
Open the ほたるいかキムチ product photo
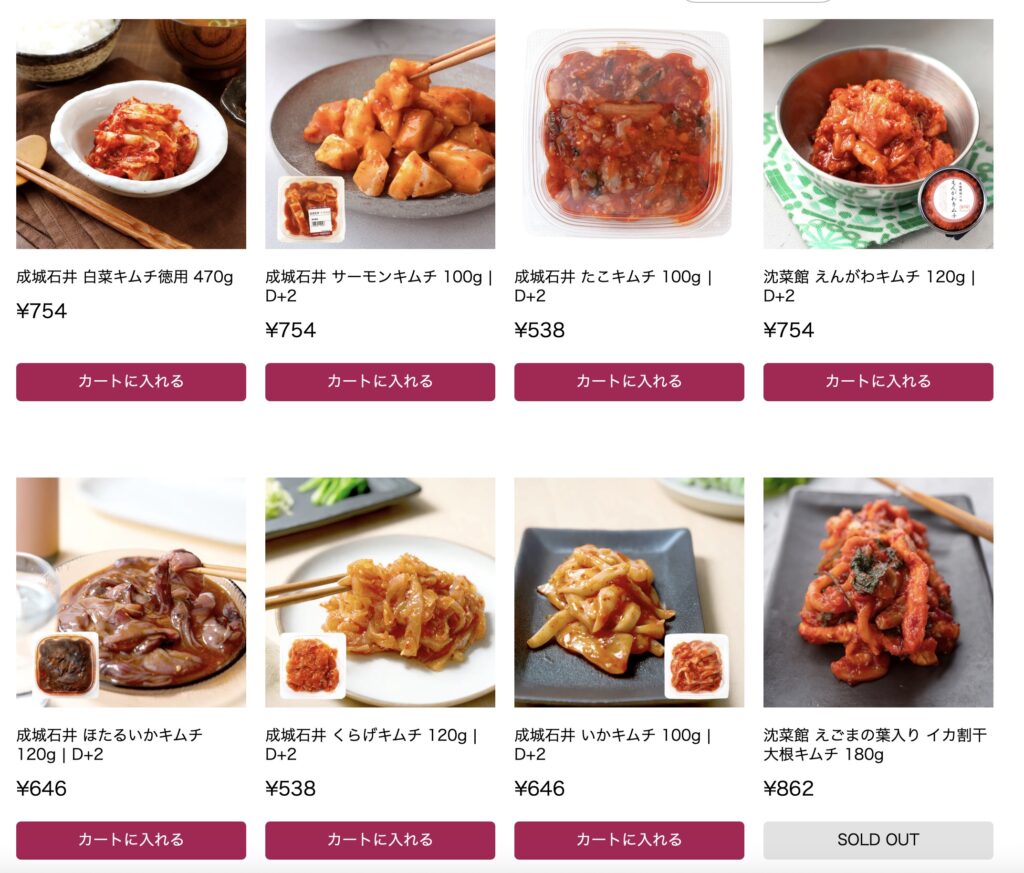point(131,592)
